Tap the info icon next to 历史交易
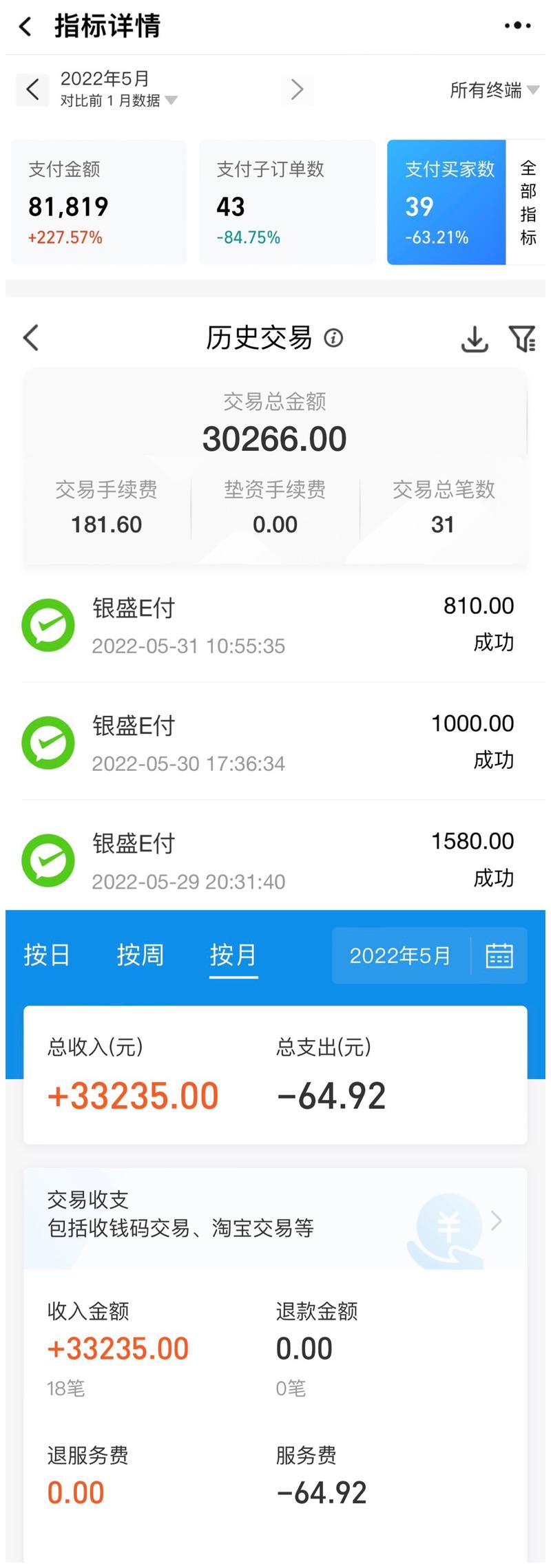This screenshot has height=1568, width=551. coord(333,339)
